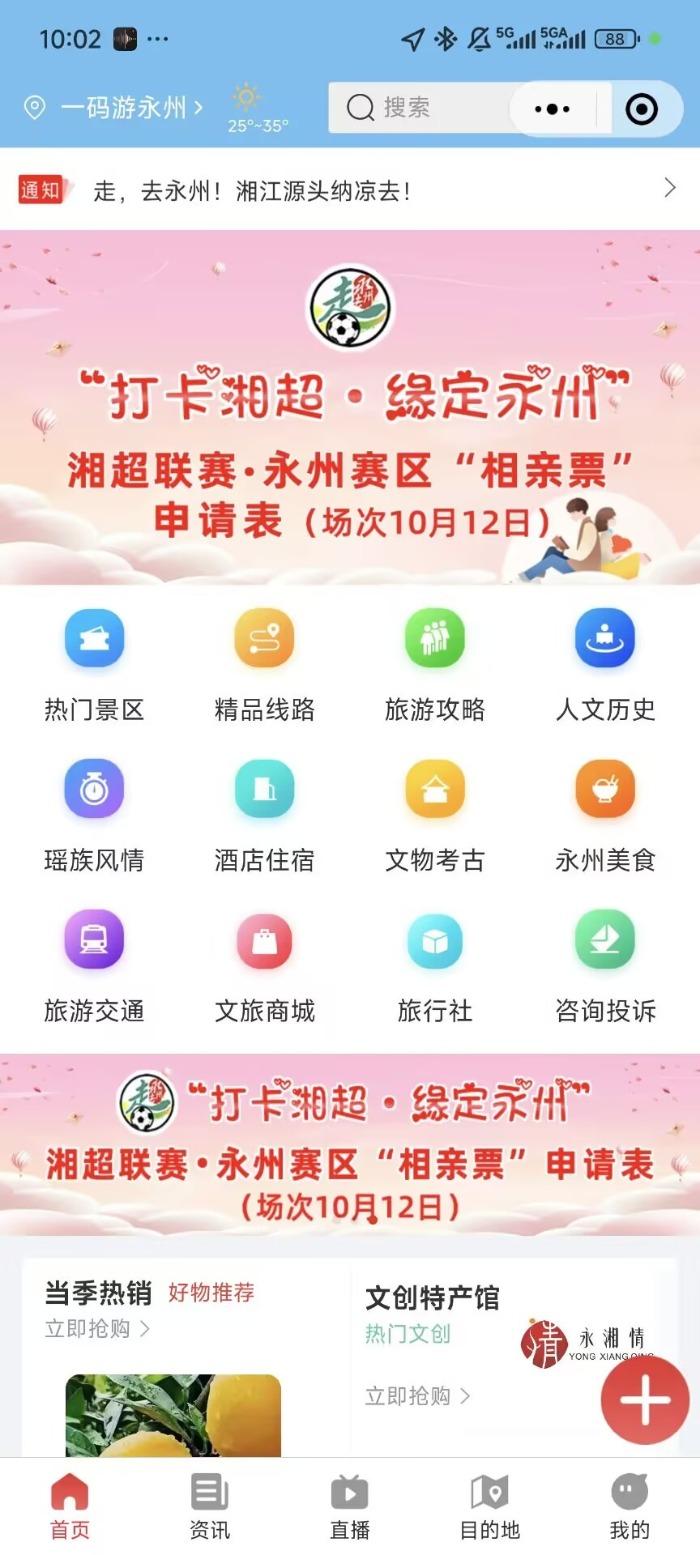Image resolution: width=700 pixels, height=1555 pixels.
Task: Switch to the 直播 tab
Action: tap(350, 1507)
